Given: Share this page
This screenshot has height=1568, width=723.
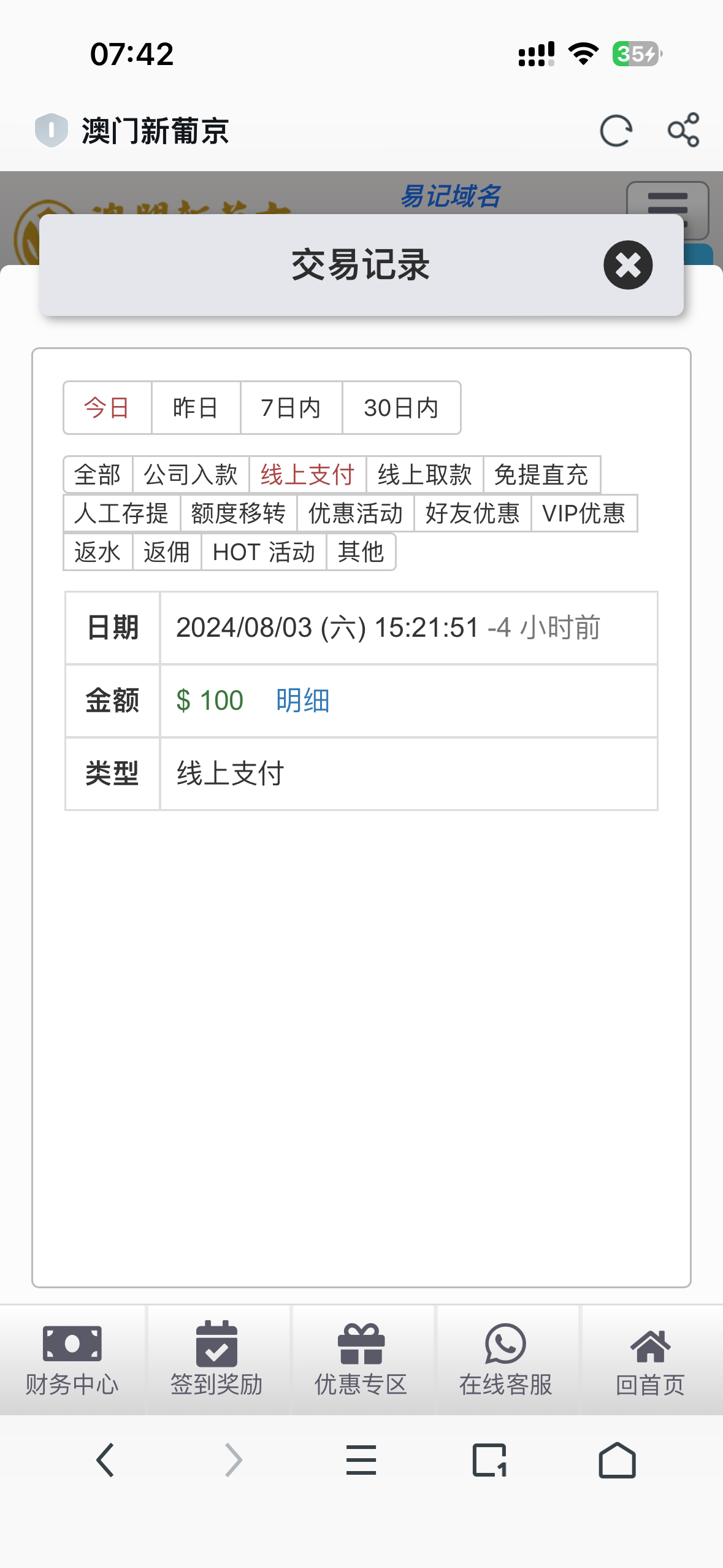Looking at the screenshot, I should pyautogui.click(x=683, y=130).
